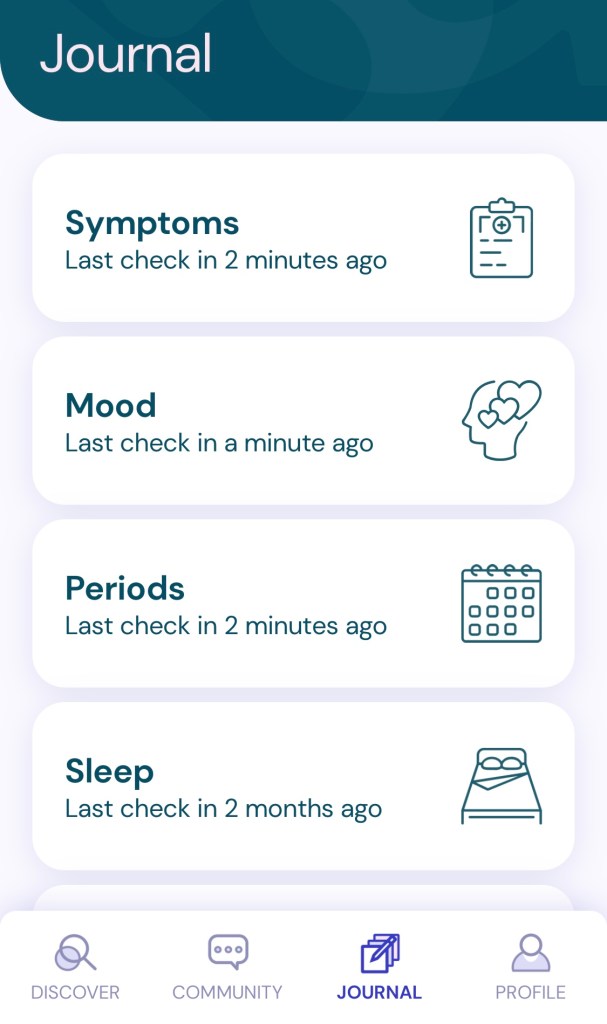
Task: Go to the Community tab
Action: pos(227,966)
